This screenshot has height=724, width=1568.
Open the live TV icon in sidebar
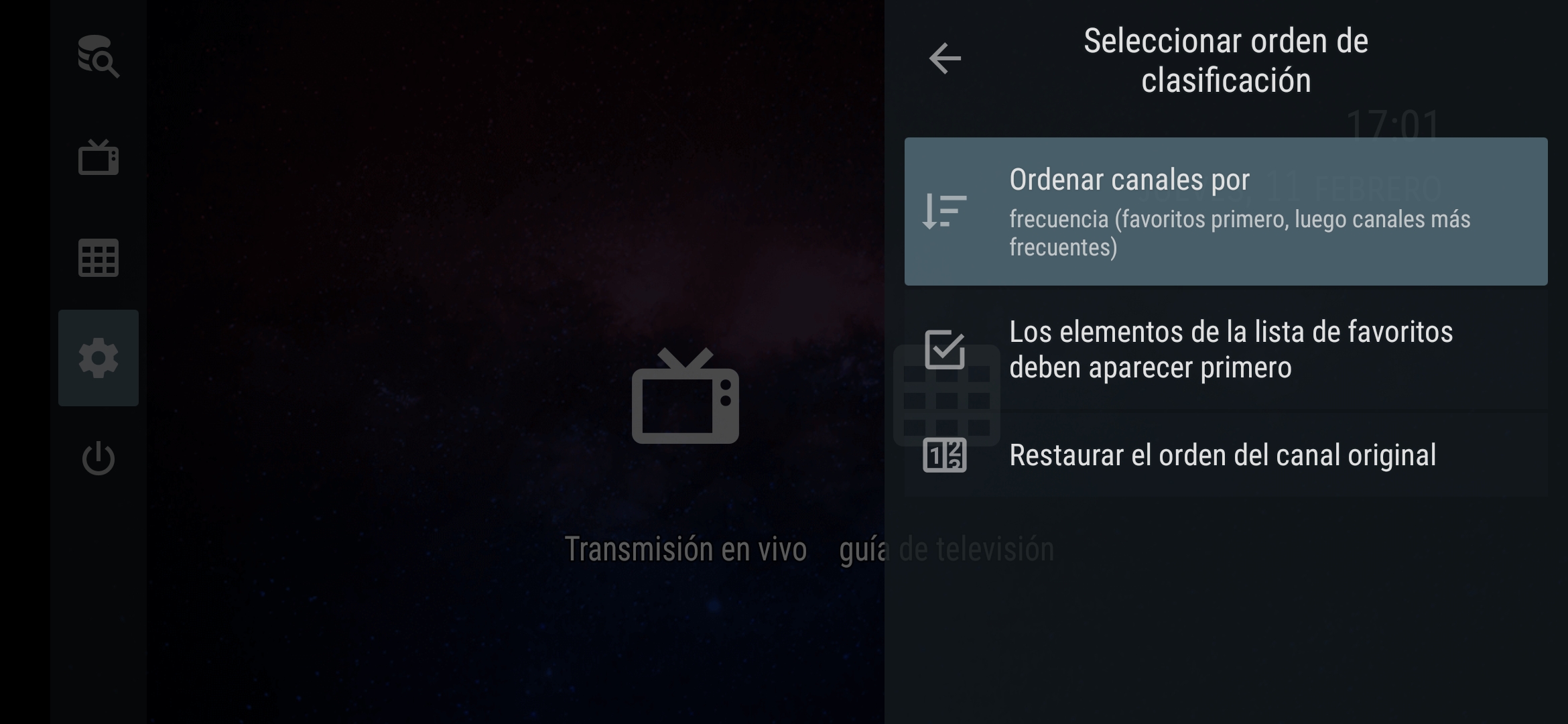[x=99, y=158]
